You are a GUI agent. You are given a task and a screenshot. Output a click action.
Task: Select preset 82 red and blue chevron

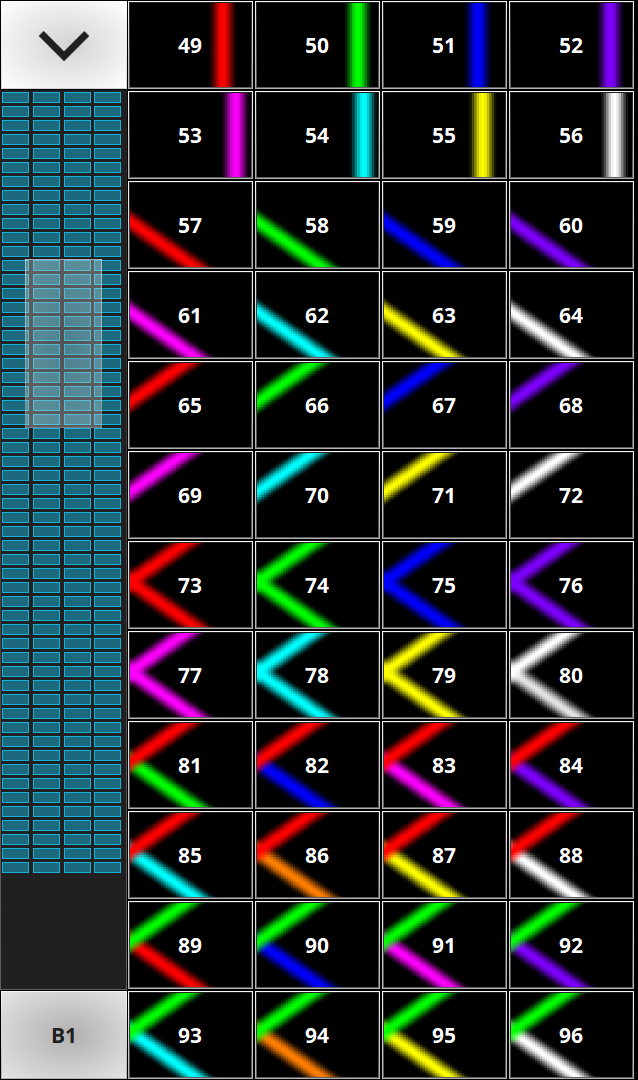coord(317,765)
